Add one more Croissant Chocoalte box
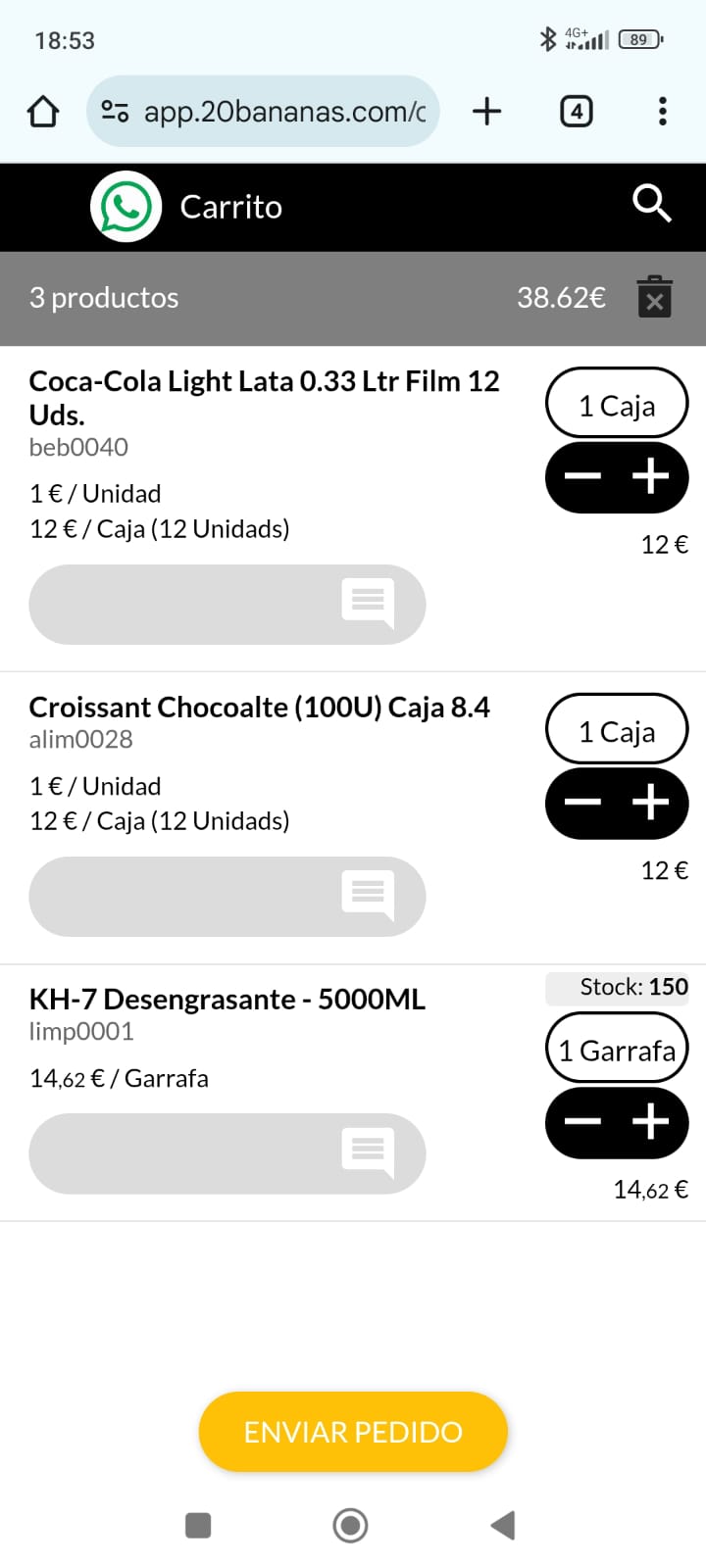Screen dimensions: 706x1568 650,804
